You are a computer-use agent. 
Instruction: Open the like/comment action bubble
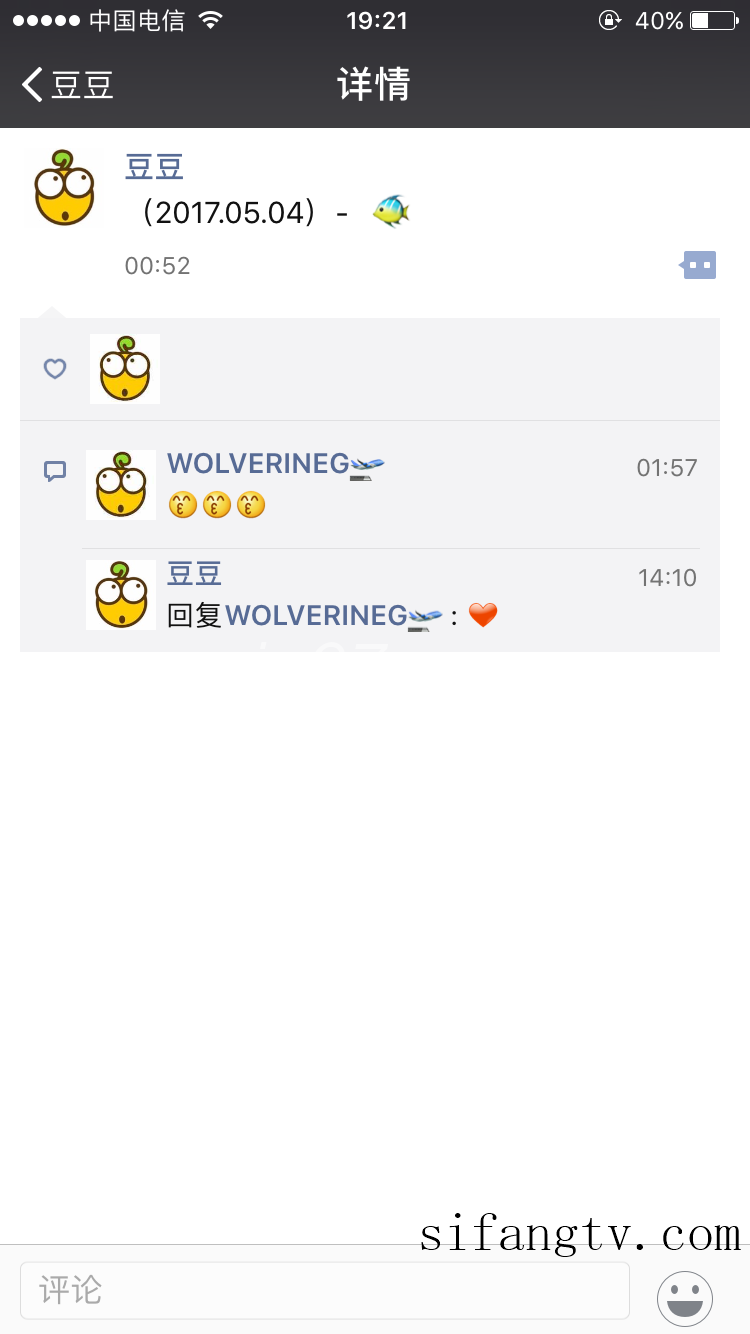(699, 265)
